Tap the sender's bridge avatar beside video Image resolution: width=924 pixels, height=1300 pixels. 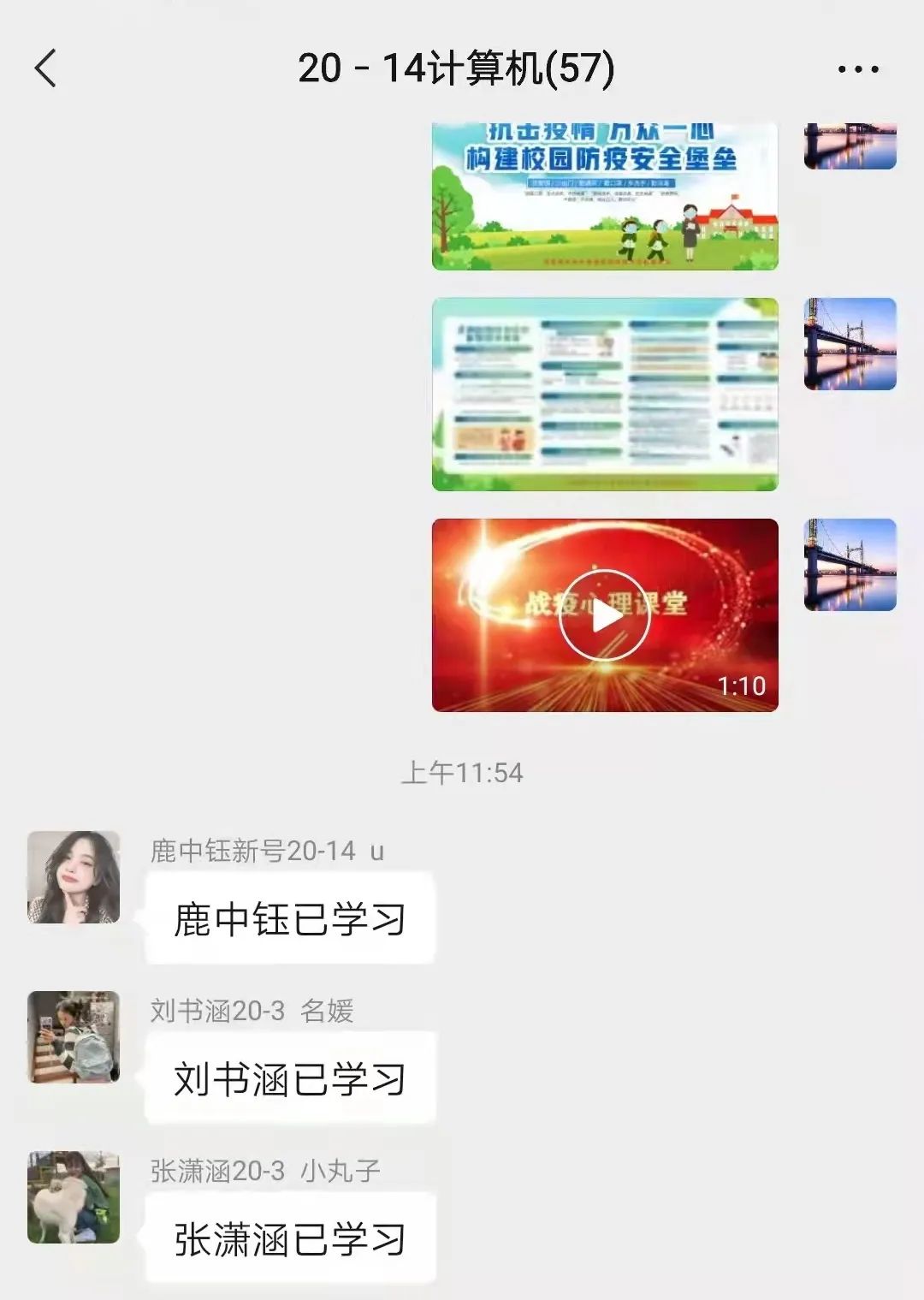point(850,565)
